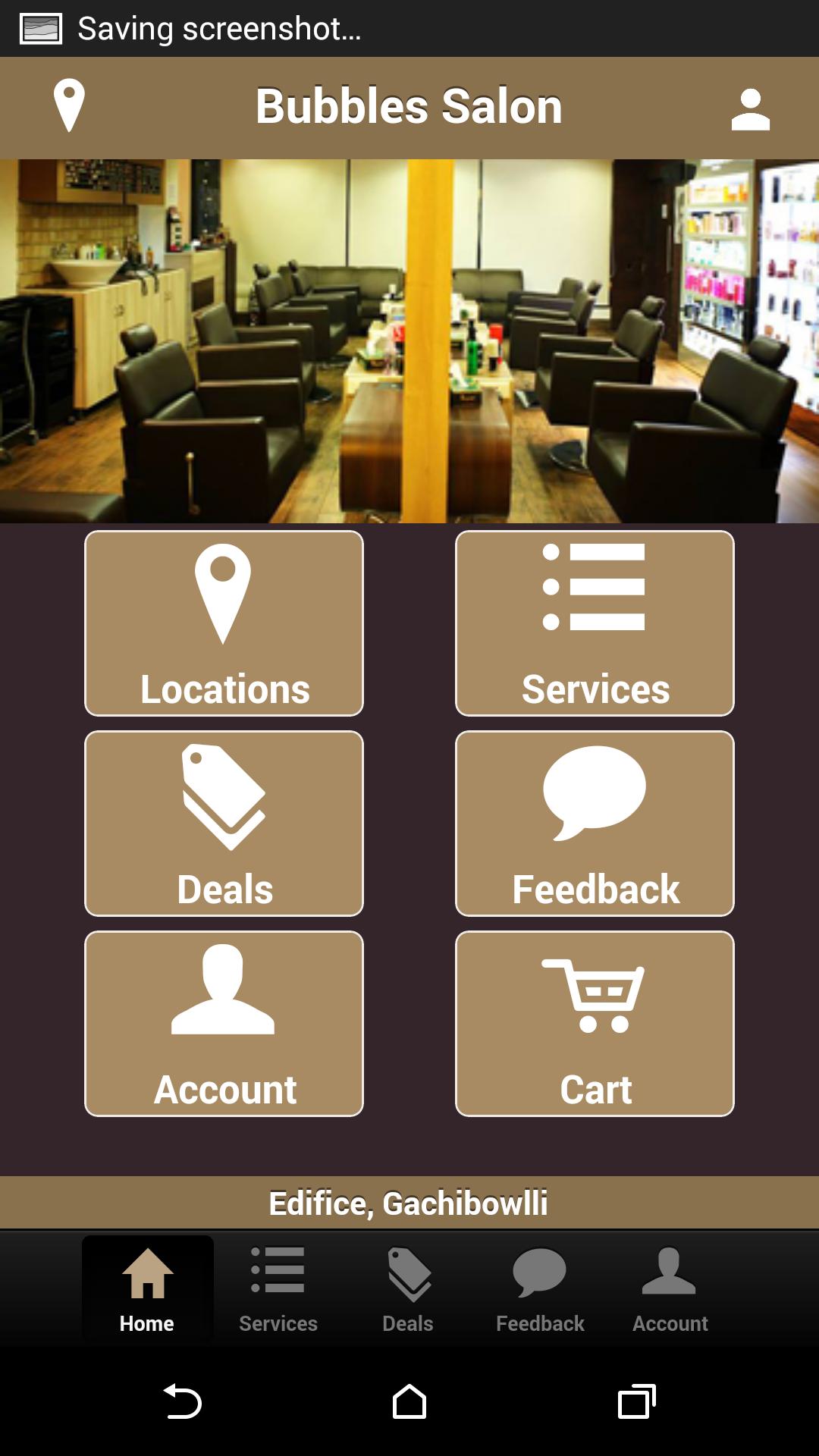Go to the Account tile in the grid

point(224,1024)
